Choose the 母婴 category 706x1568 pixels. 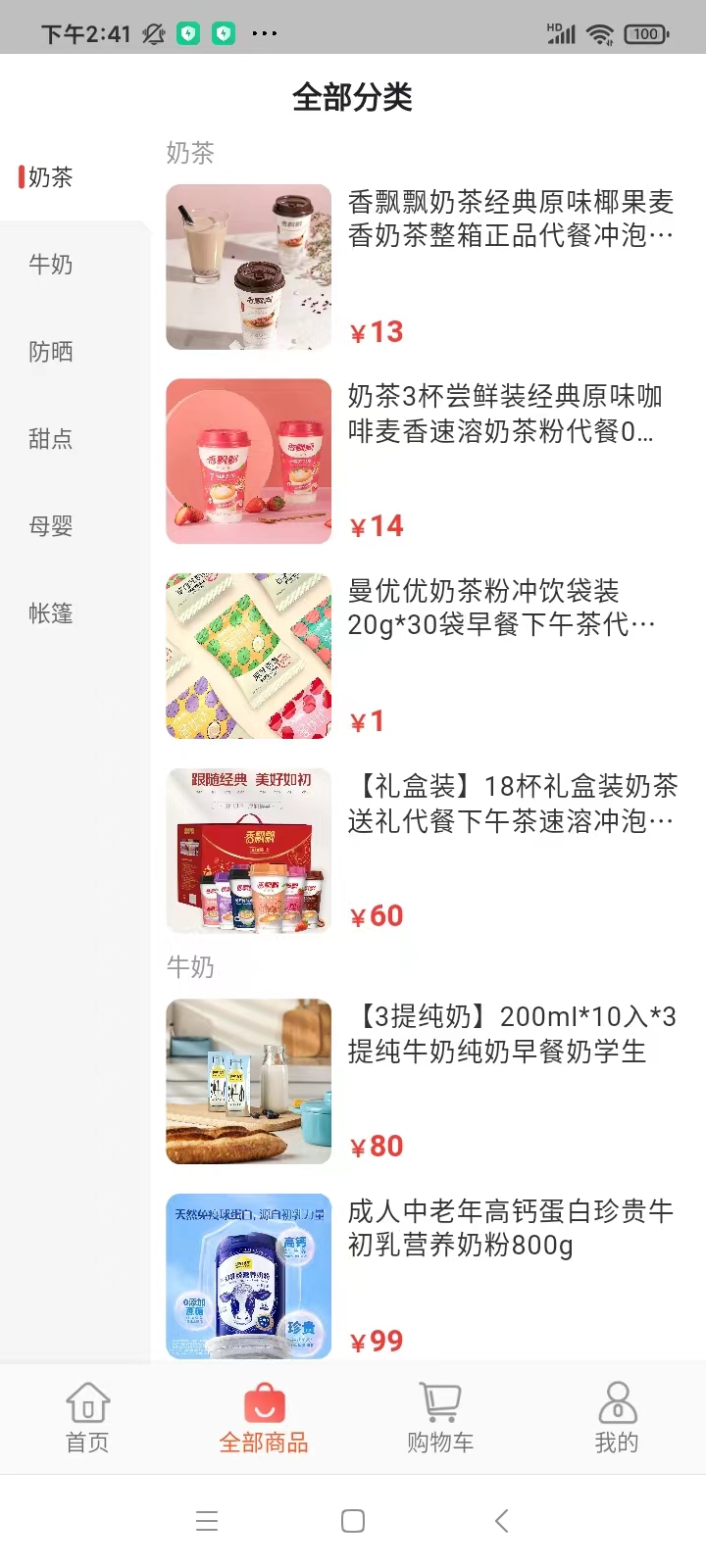(51, 526)
